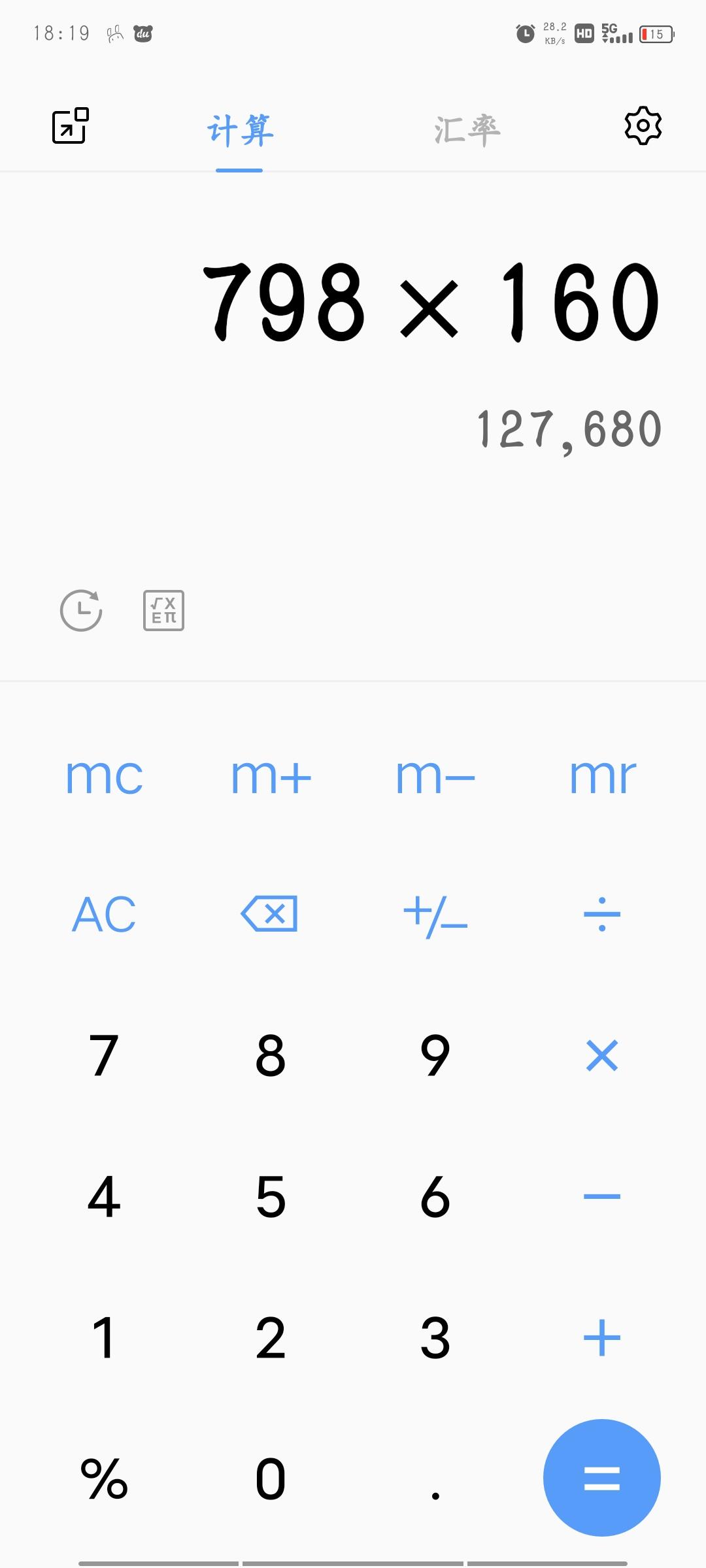Screen dimensions: 706x1568
Task: Tap the plus operator
Action: tap(602, 1337)
